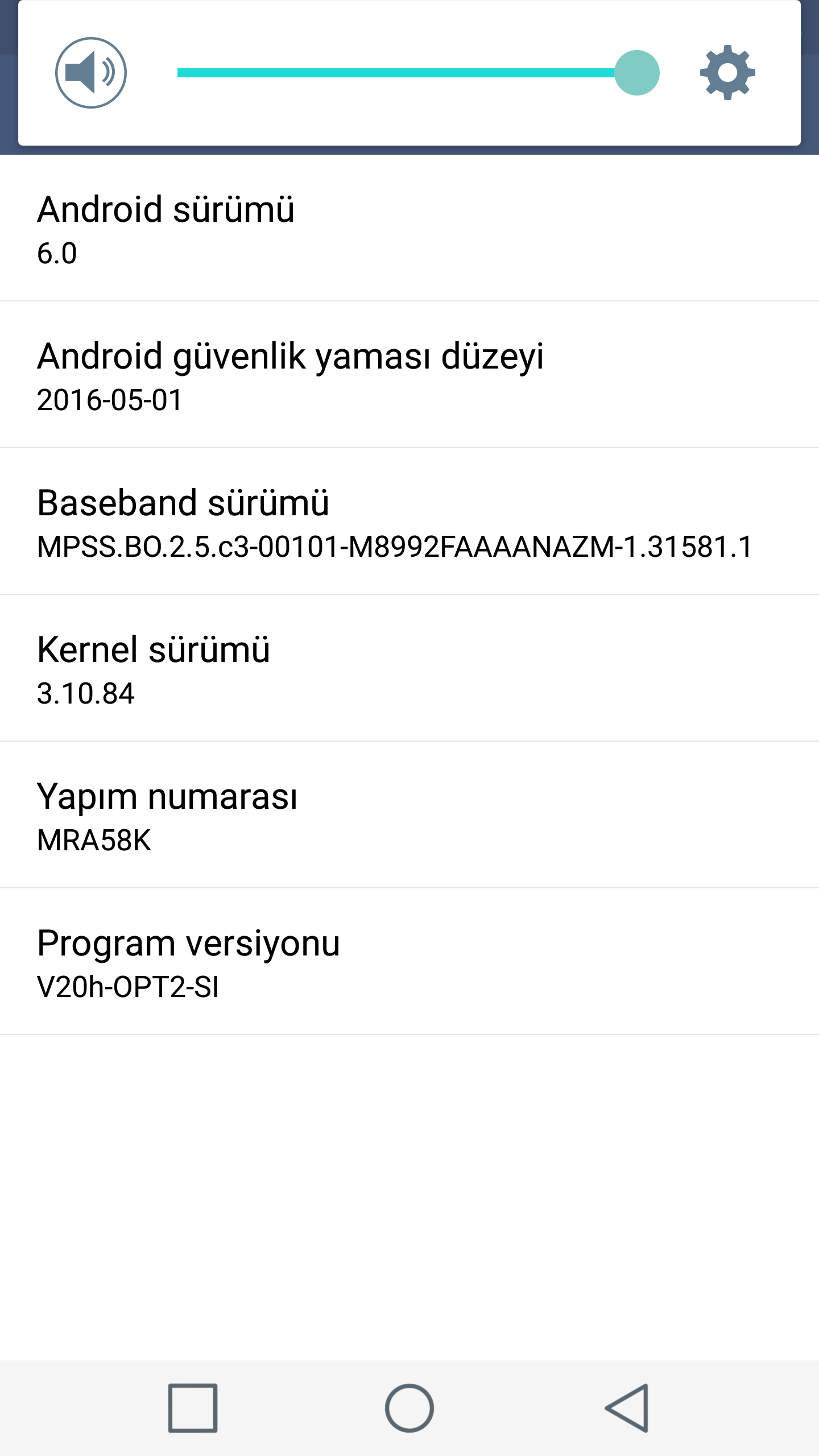Mute sound via the speaker icon

coord(91,73)
